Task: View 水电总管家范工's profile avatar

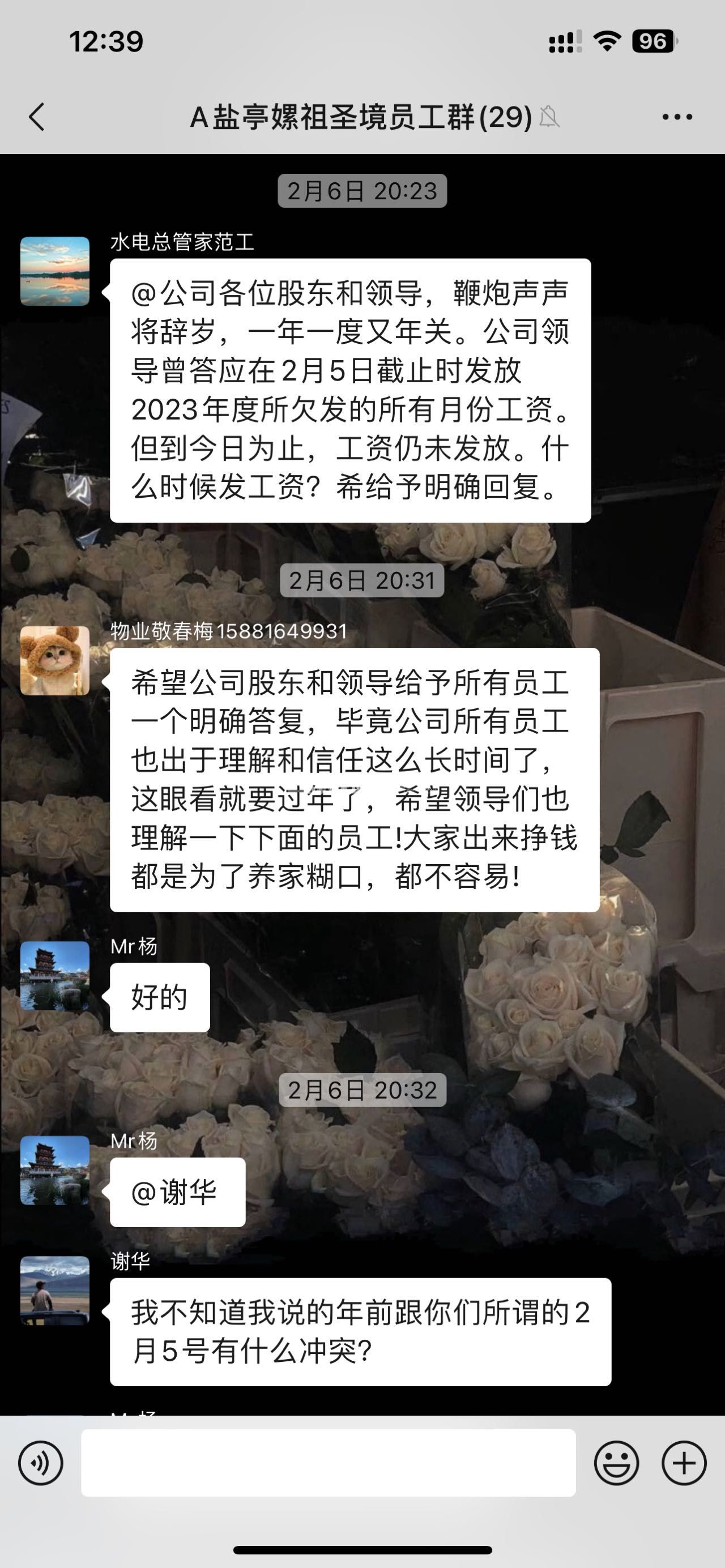Action: point(55,271)
